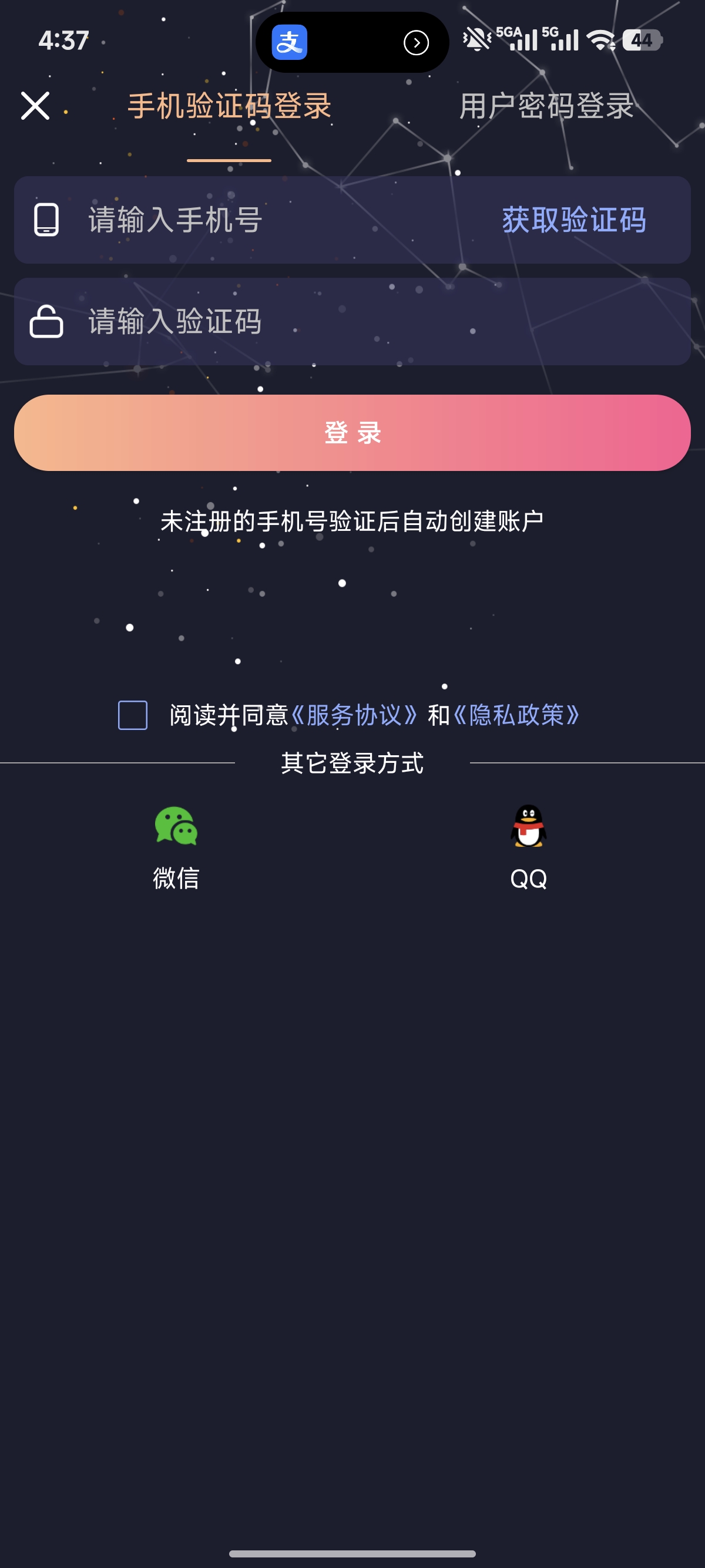Close the login screen
This screenshot has height=1568, width=705.
pyautogui.click(x=35, y=106)
